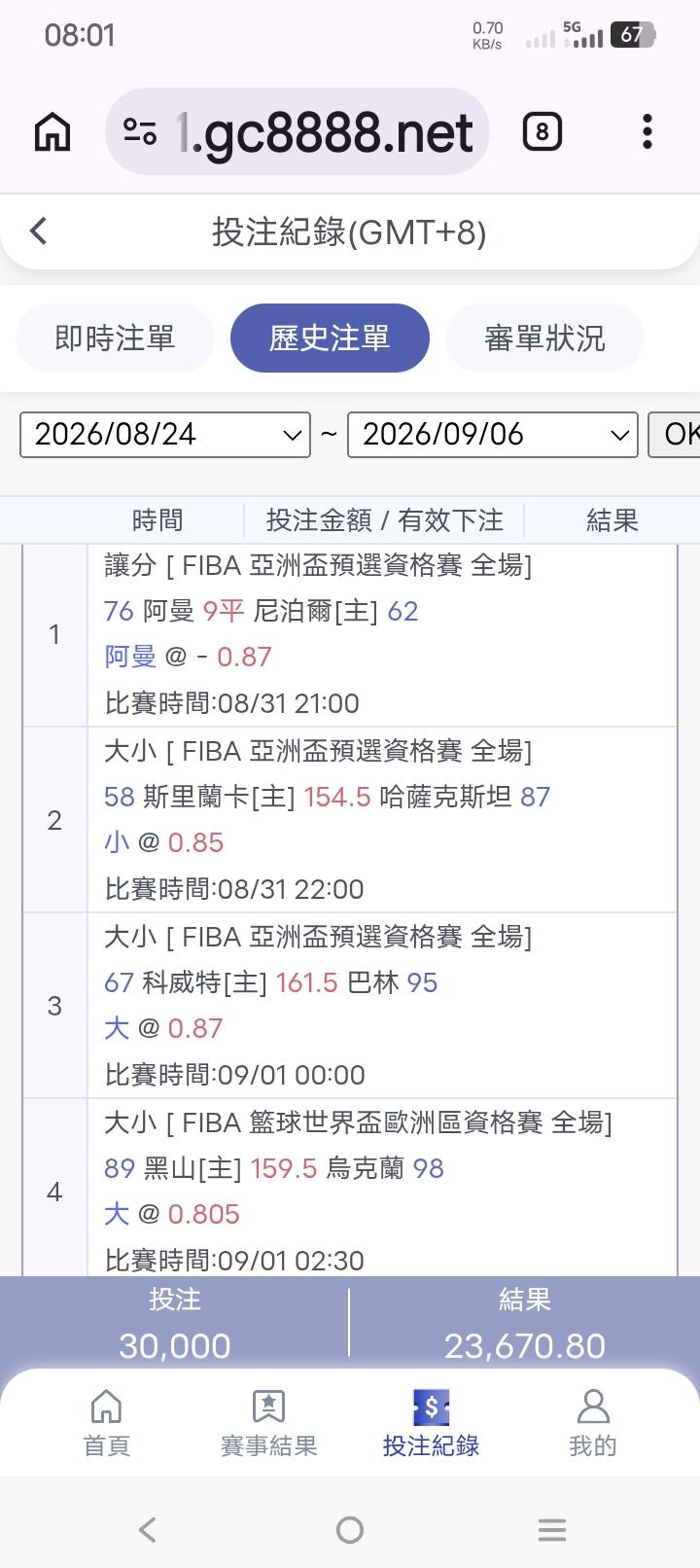The width and height of the screenshot is (700, 1568).
Task: Expand the 2026/08/24 start date dropdown
Action: [165, 434]
